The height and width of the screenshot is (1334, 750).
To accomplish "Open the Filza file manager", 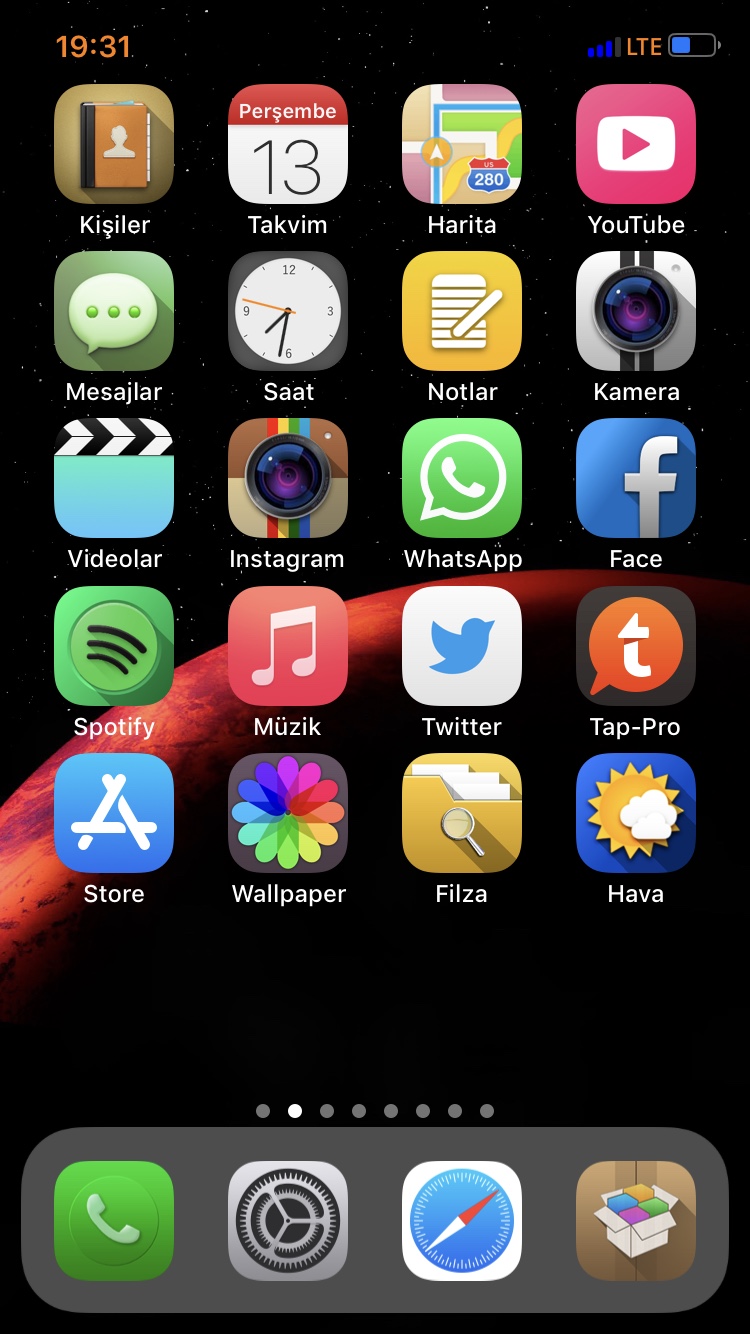I will tap(462, 813).
